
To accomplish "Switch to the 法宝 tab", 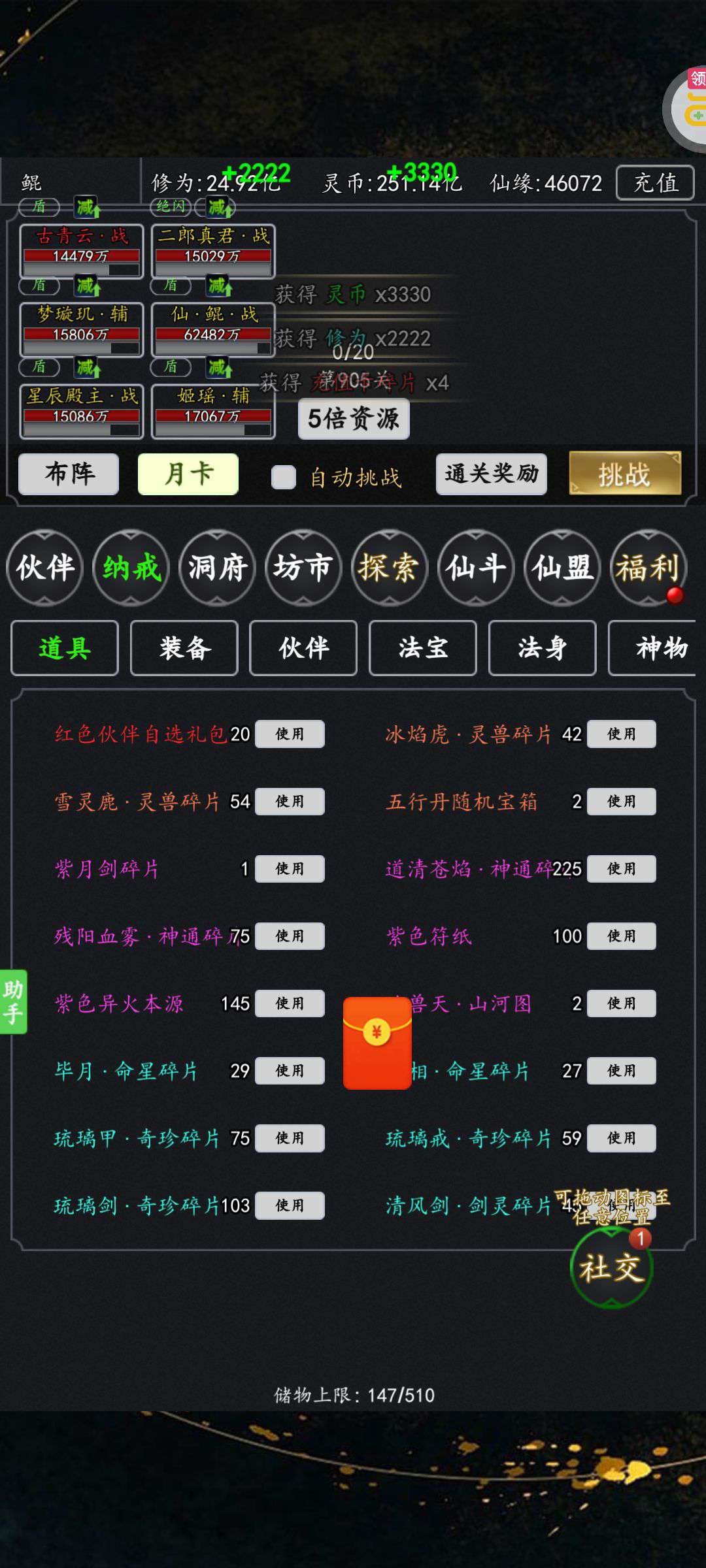I will pos(423,647).
